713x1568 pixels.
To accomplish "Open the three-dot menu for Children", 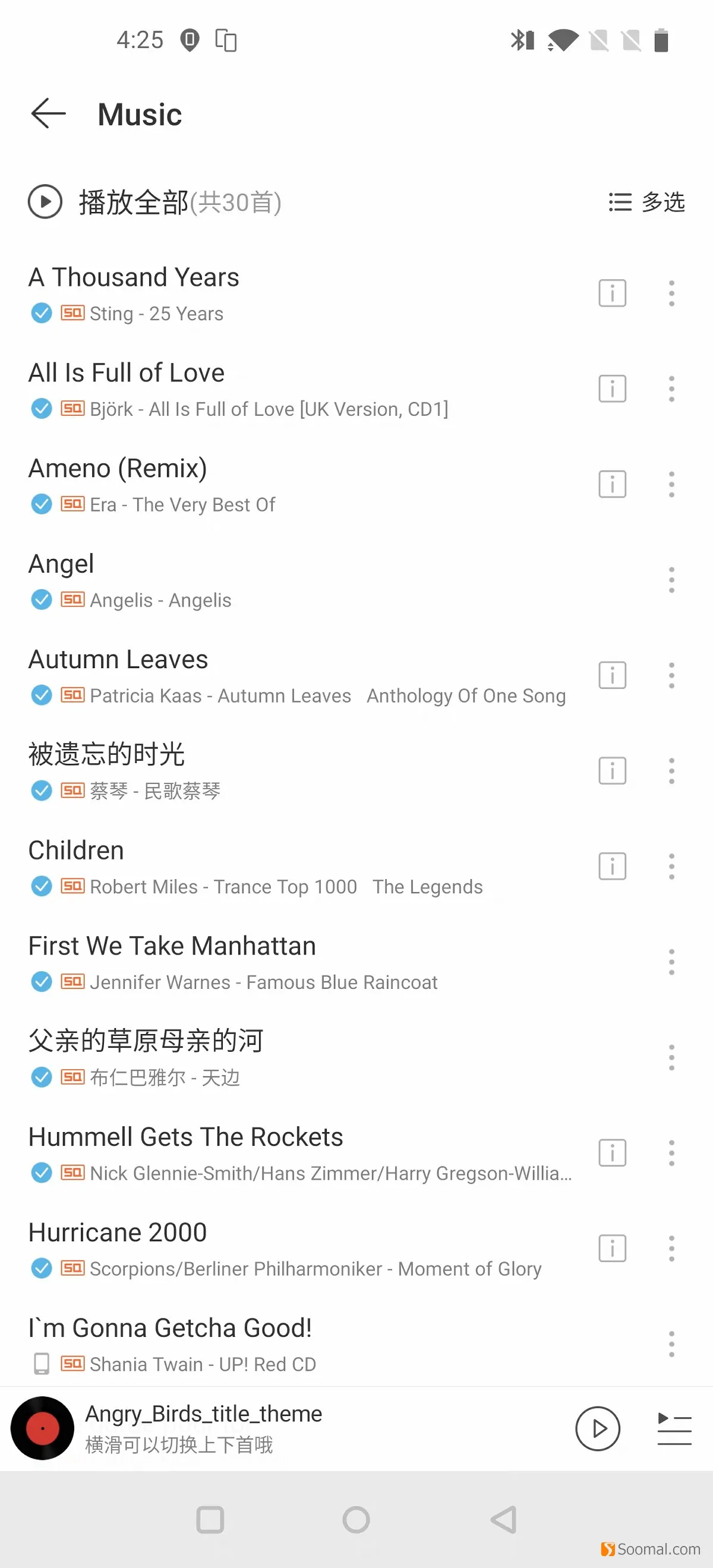I will click(671, 867).
